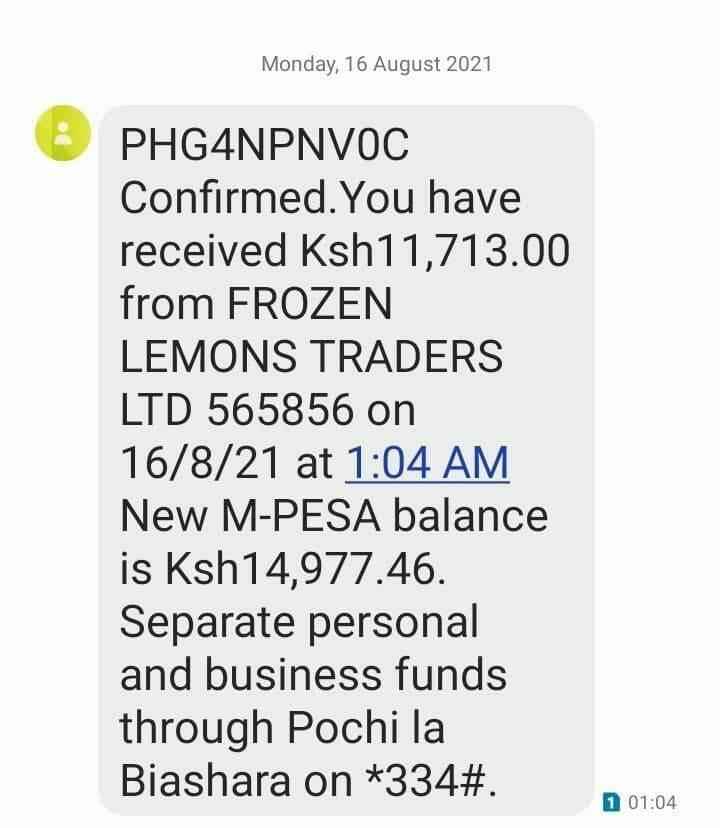Tap the underlined 1:04 AM time link
Image resolution: width=720 pixels, height=828 pixels.
[427, 463]
